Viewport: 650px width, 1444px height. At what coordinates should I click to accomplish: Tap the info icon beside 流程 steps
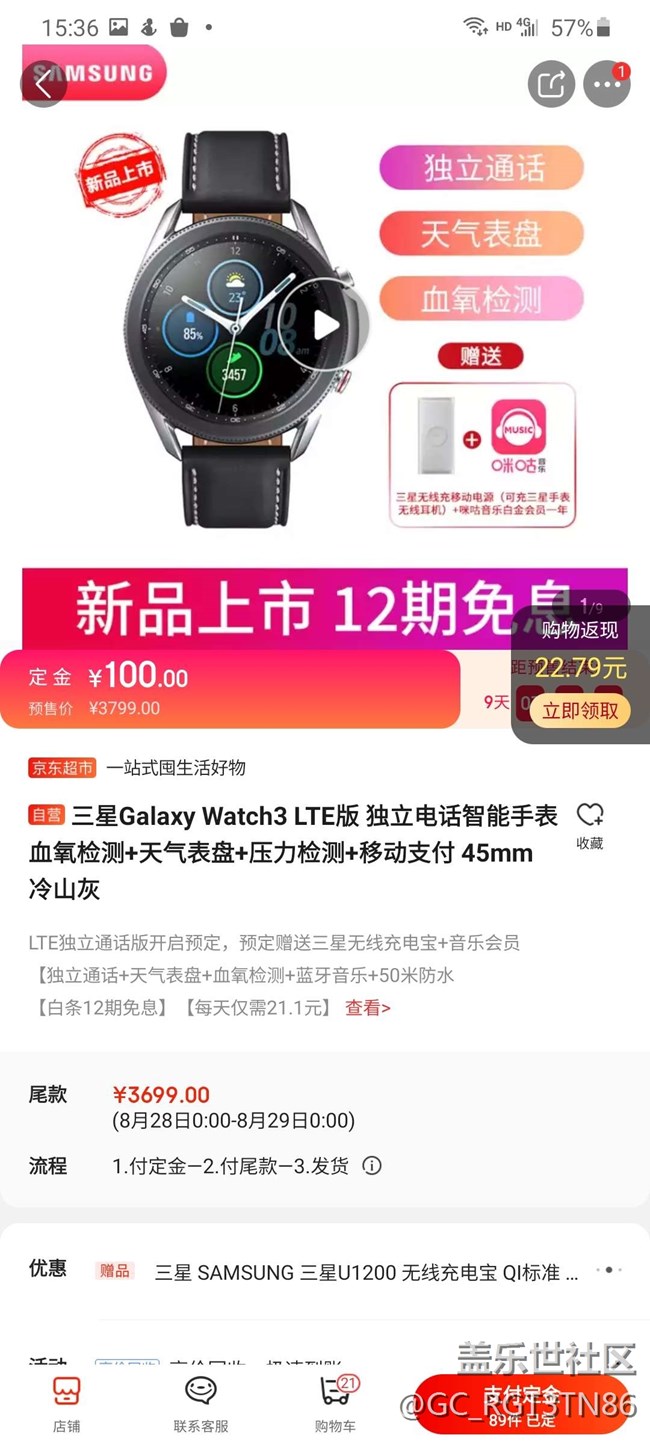(x=372, y=1166)
